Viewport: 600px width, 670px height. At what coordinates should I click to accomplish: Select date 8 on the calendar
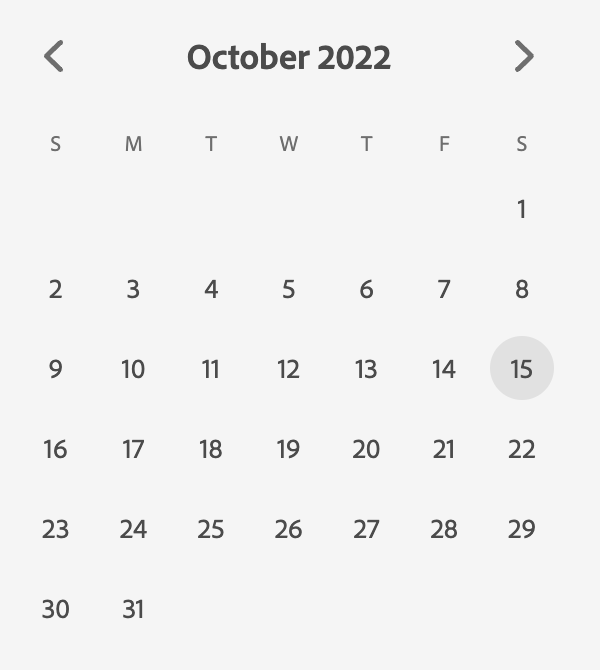pos(521,289)
